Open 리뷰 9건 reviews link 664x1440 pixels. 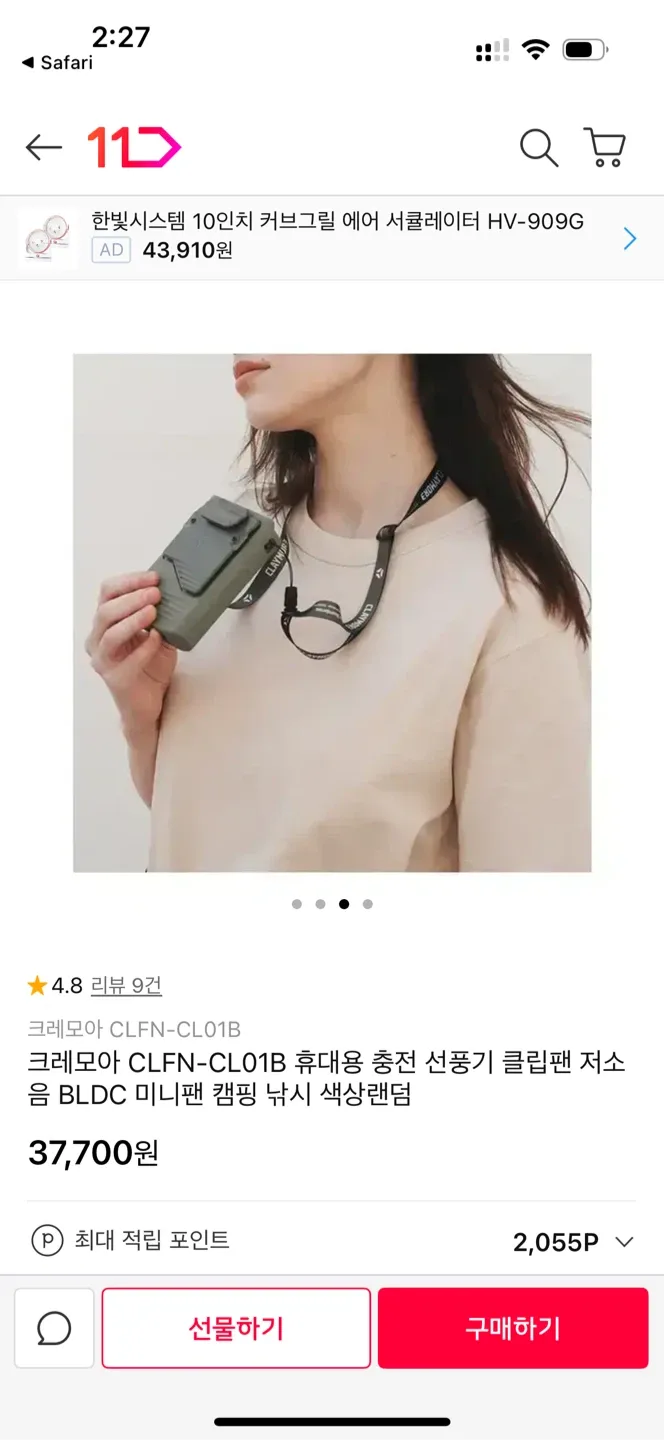point(126,986)
